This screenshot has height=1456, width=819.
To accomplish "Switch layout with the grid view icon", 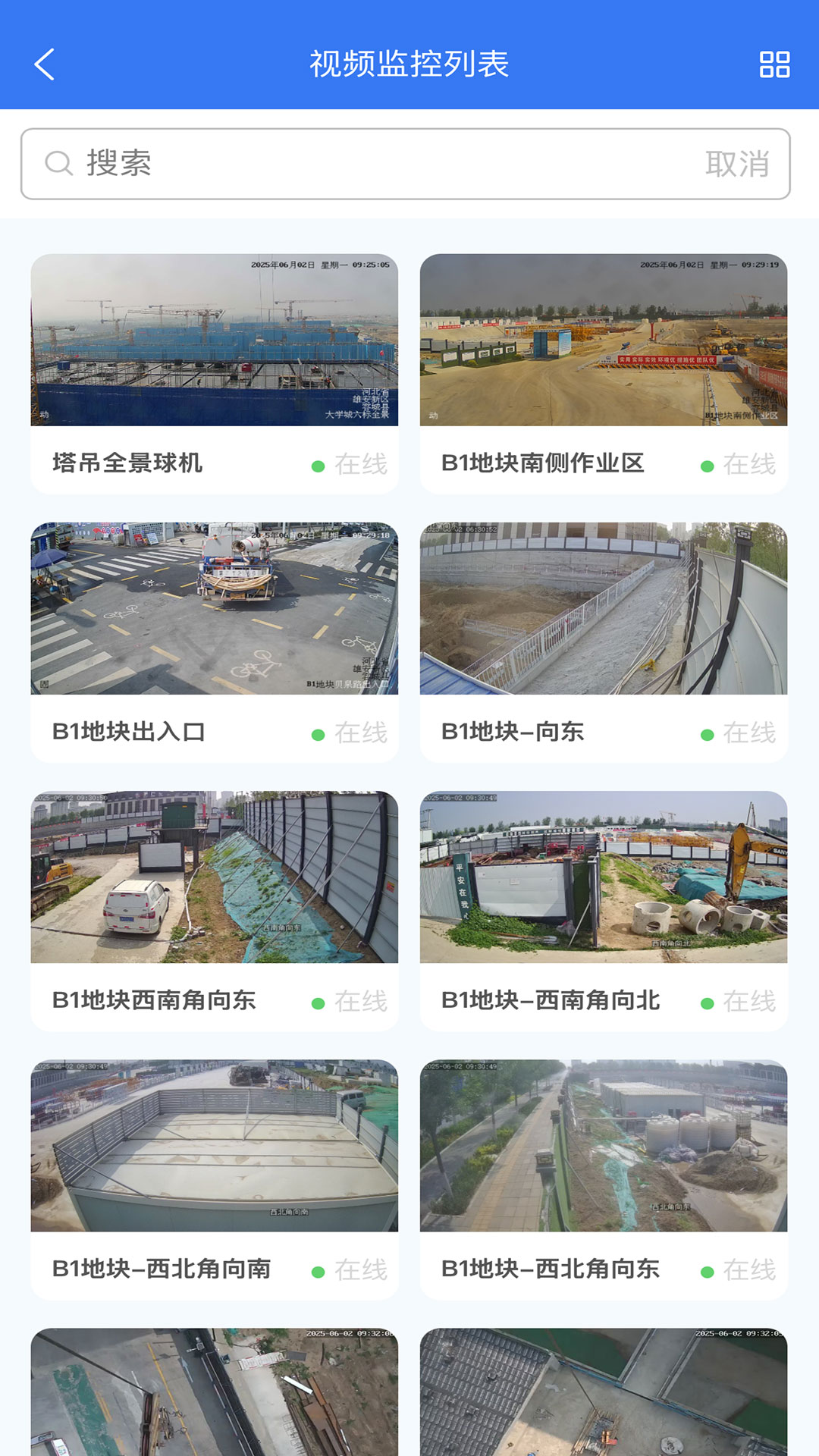I will pos(774,64).
